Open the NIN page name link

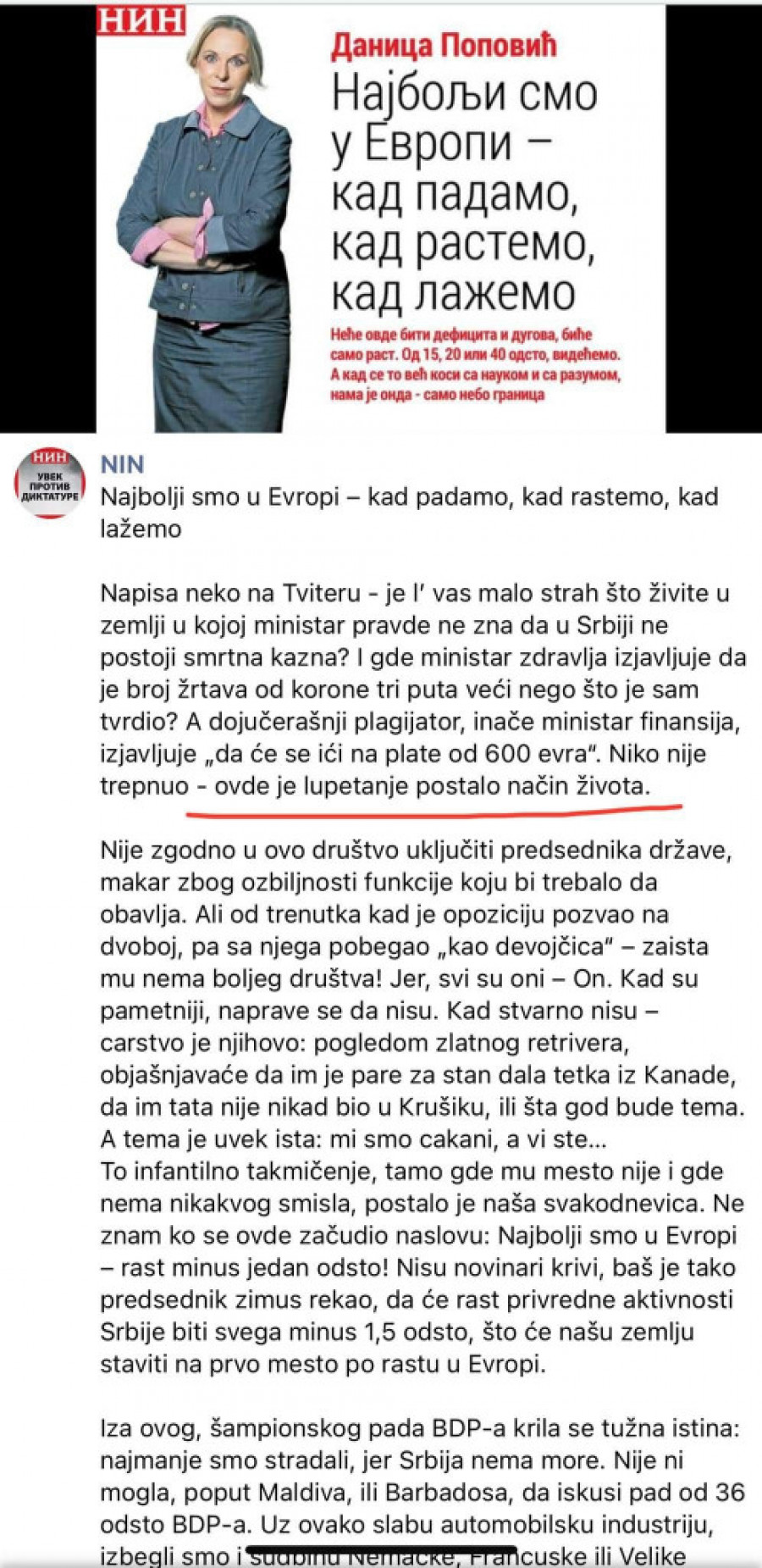point(123,464)
